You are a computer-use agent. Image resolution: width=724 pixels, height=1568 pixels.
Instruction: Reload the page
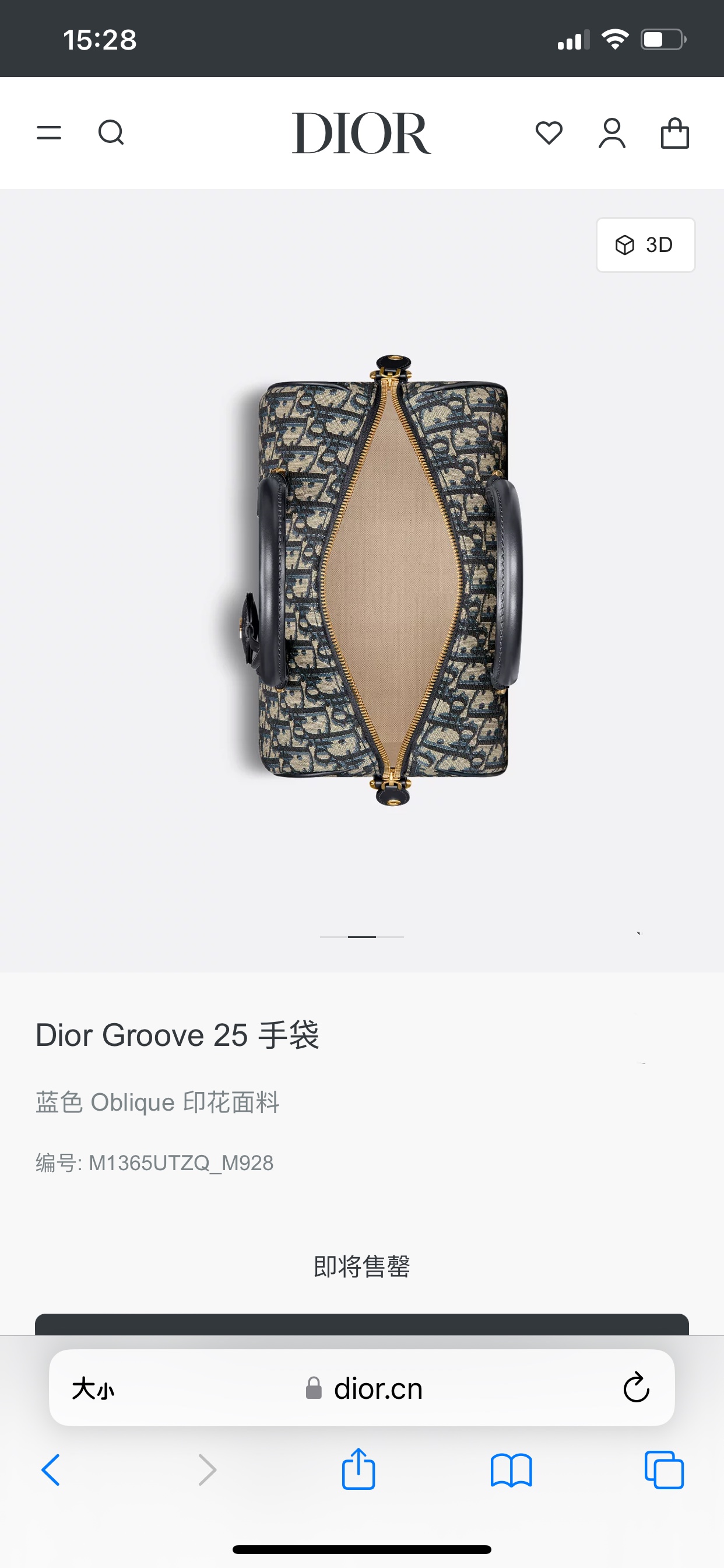[637, 1388]
